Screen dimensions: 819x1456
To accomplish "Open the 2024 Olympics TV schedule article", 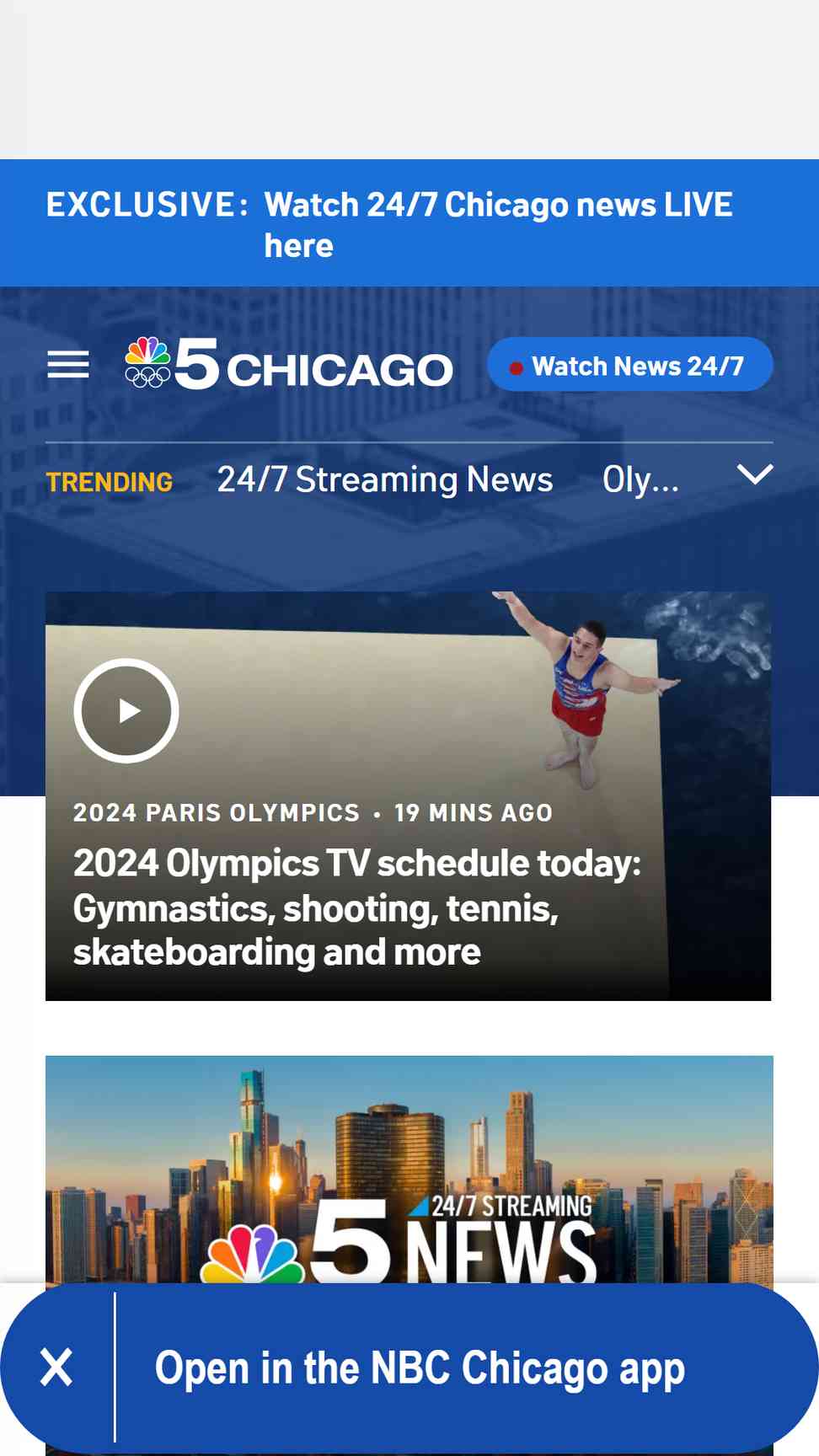I will pyautogui.click(x=357, y=907).
